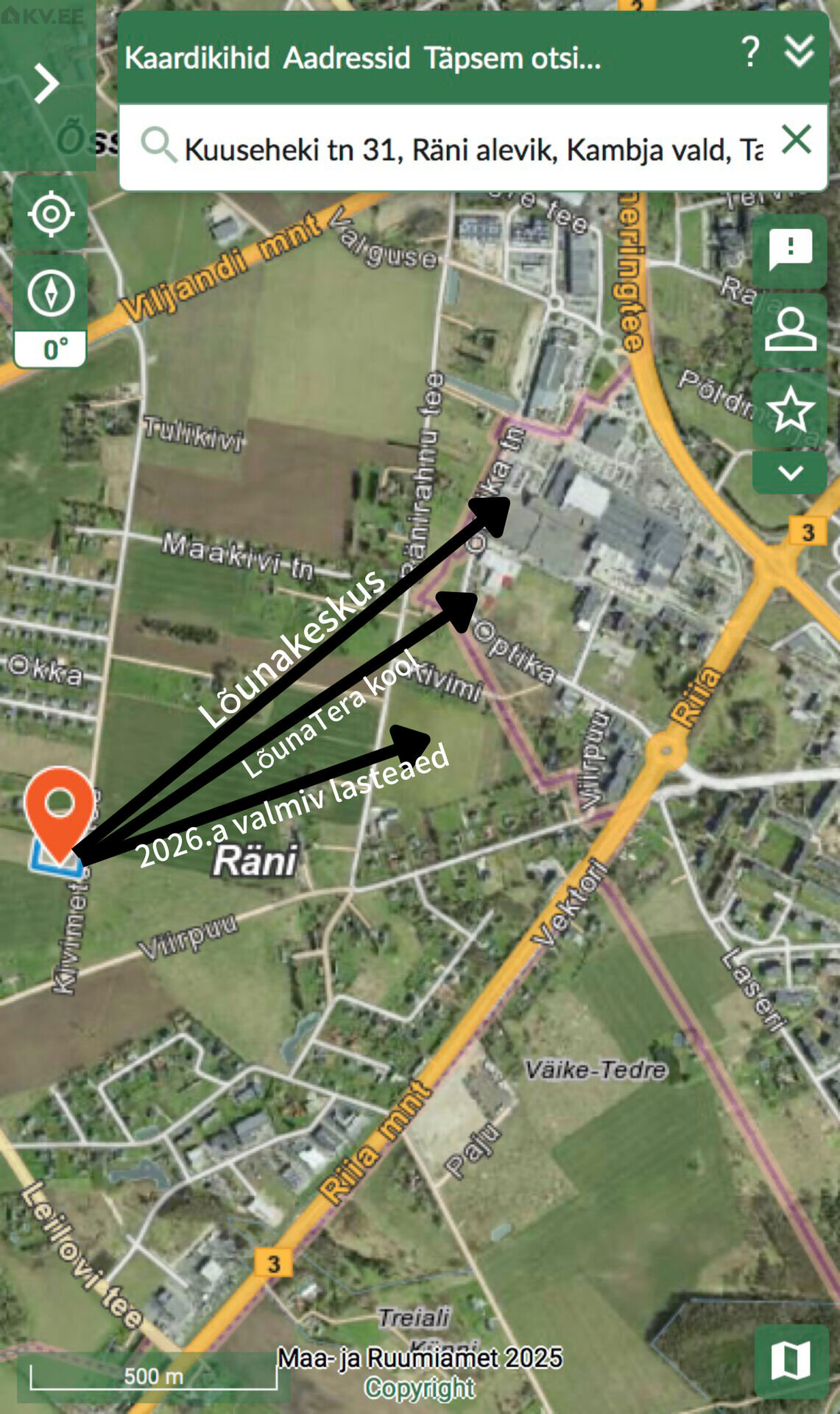Image resolution: width=840 pixels, height=1414 pixels.
Task: Switch to the Aadressid tab
Action: point(346,58)
